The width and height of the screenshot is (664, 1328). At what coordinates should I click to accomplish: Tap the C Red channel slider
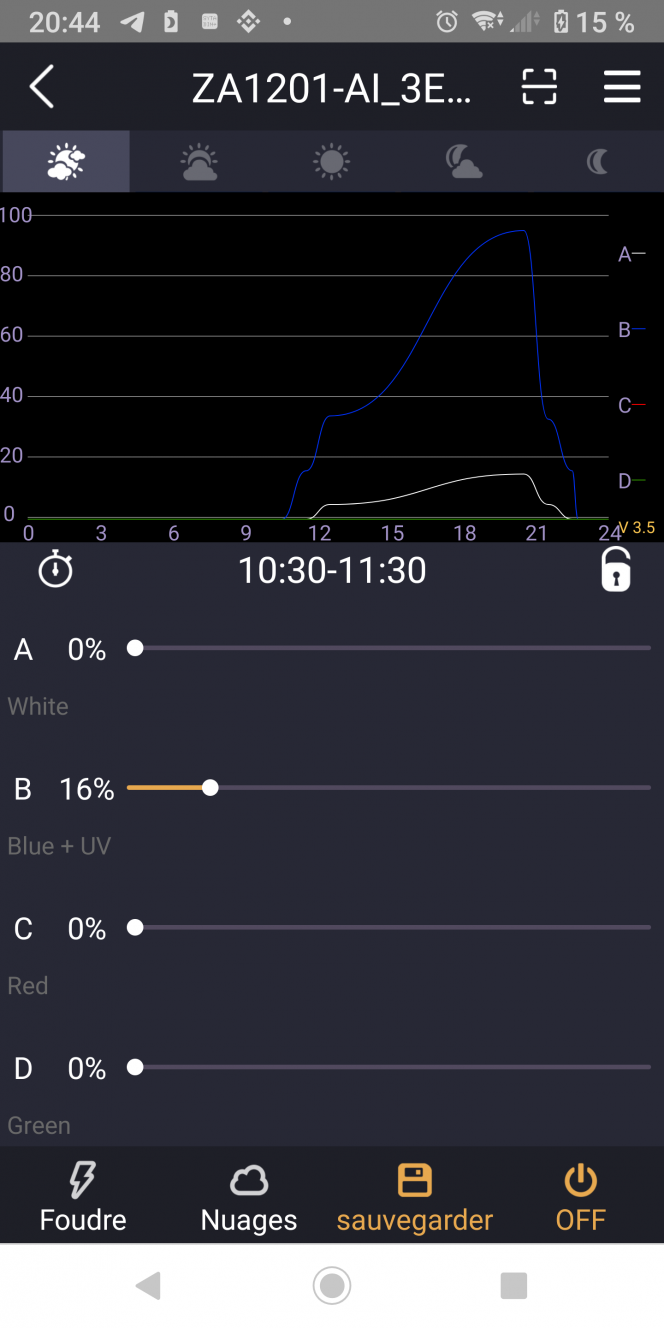[x=390, y=928]
